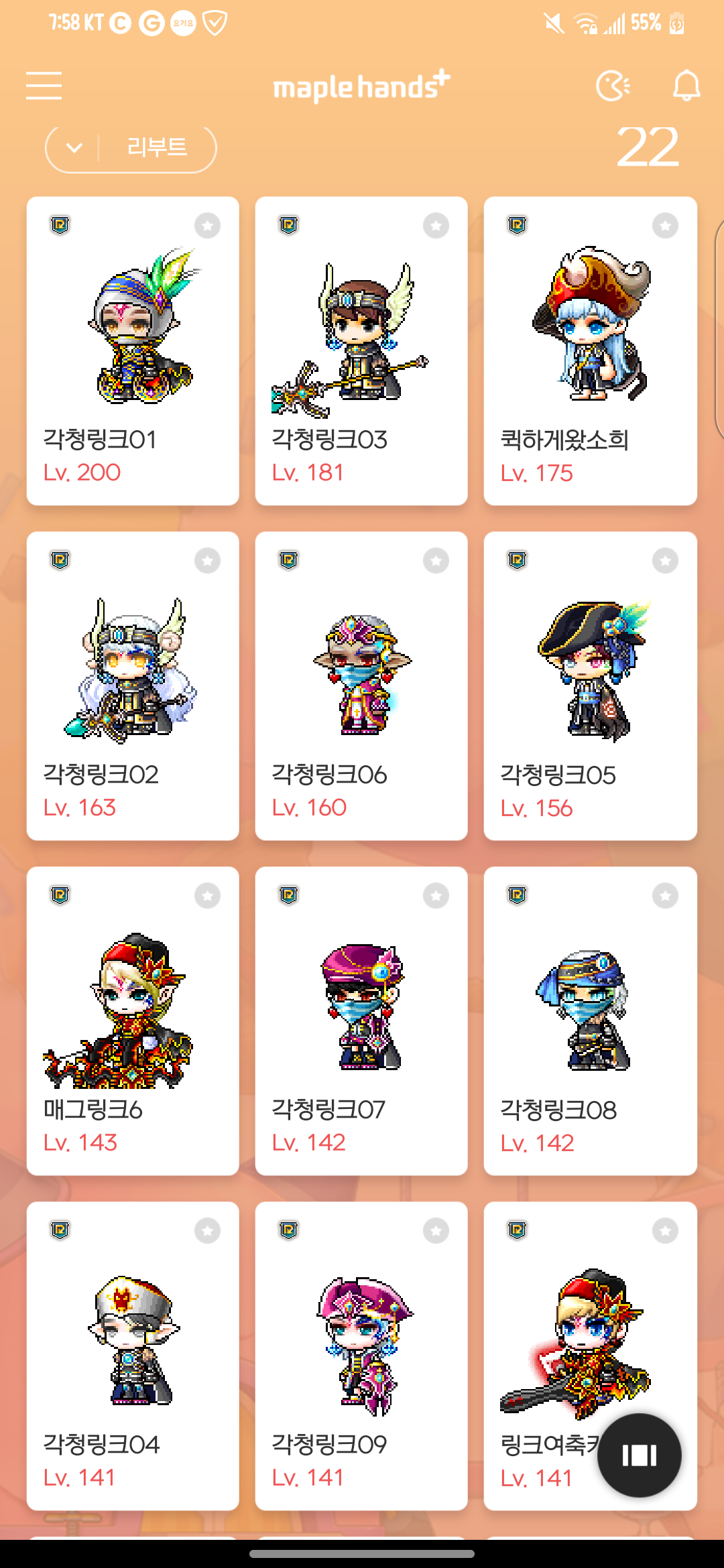This screenshot has width=724, height=1568.
Task: Open character card 퀵하게왔소희
Action: coord(590,350)
